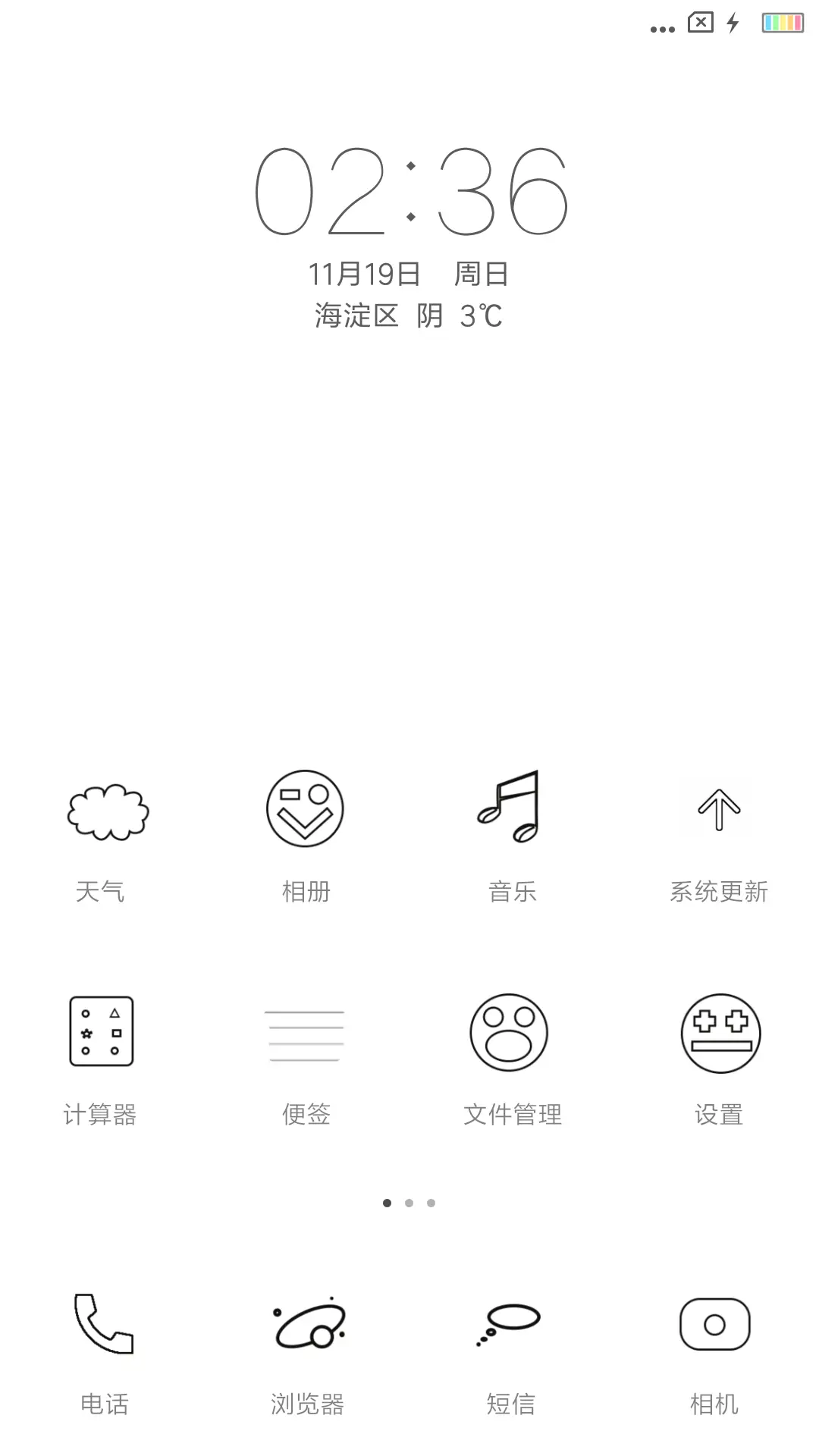Image resolution: width=819 pixels, height=1456 pixels.
Task: Tap the missing SIM card status icon
Action: (699, 23)
